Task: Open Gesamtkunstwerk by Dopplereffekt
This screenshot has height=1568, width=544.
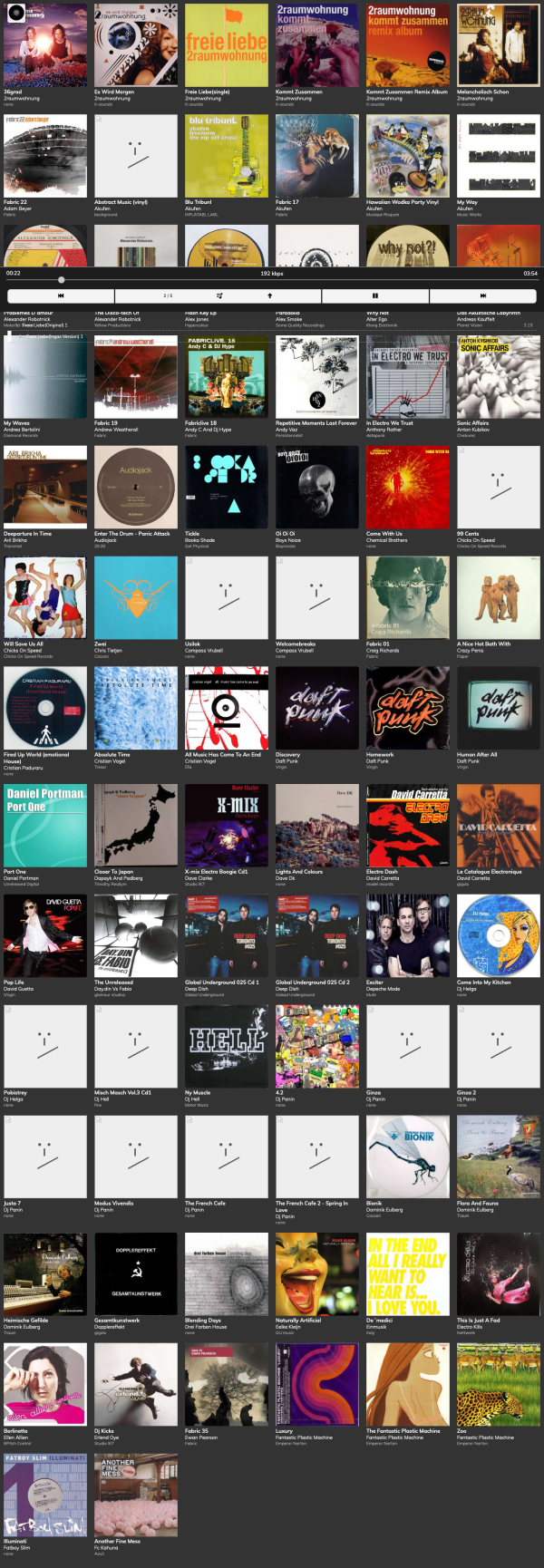Action: point(135,1274)
